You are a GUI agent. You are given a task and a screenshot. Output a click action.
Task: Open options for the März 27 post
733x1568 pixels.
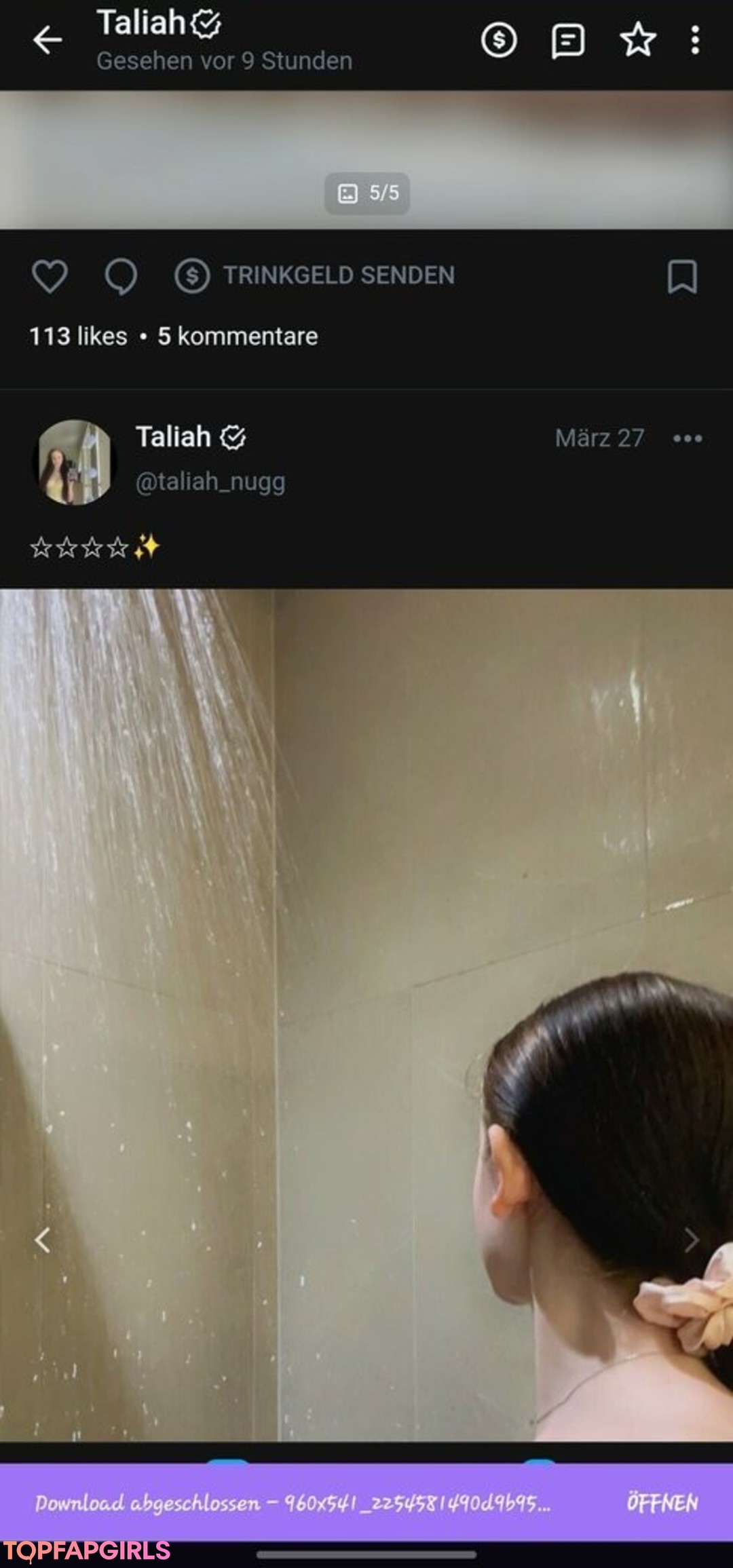point(687,438)
